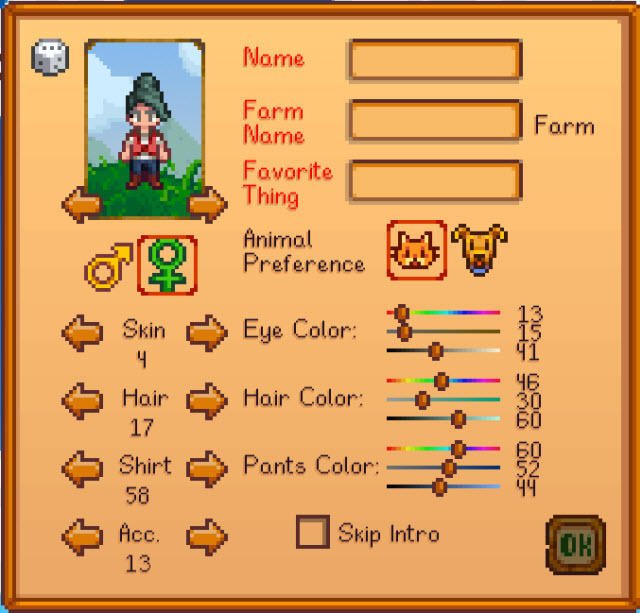
Task: Select the female gender symbol
Action: pos(166,266)
